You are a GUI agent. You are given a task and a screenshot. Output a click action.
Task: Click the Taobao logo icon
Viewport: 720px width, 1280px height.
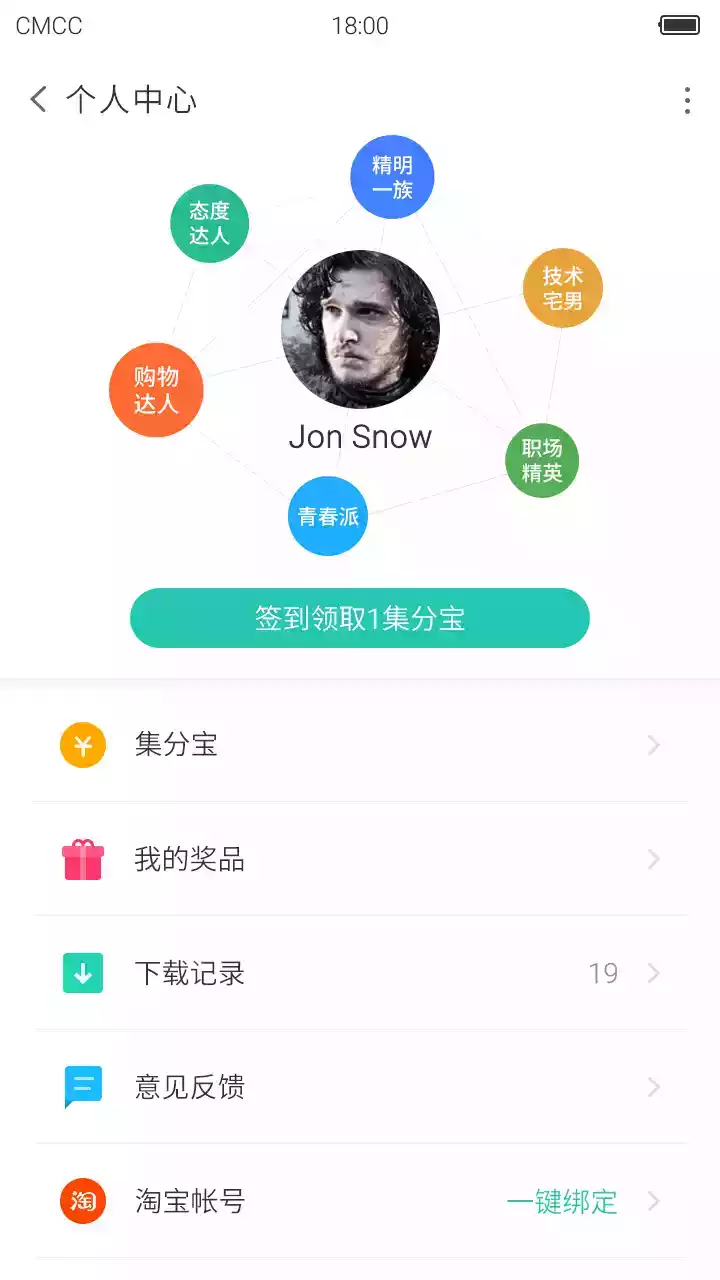(x=81, y=1200)
